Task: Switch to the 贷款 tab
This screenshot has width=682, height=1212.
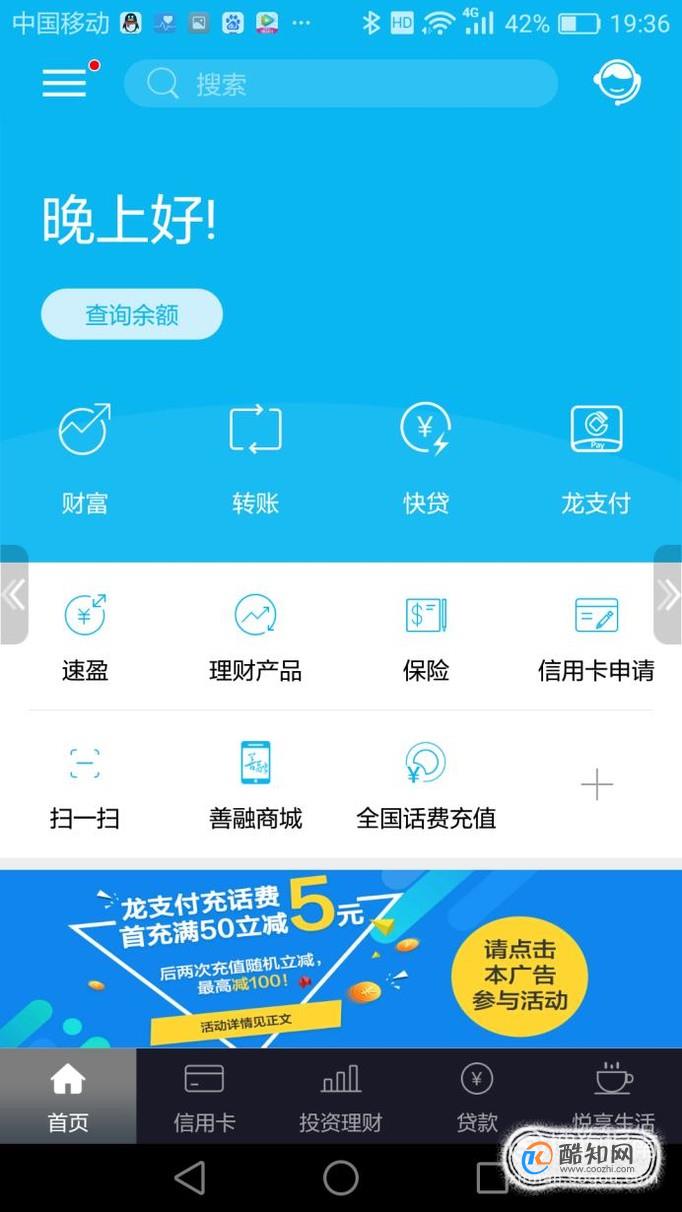Action: (x=477, y=1096)
